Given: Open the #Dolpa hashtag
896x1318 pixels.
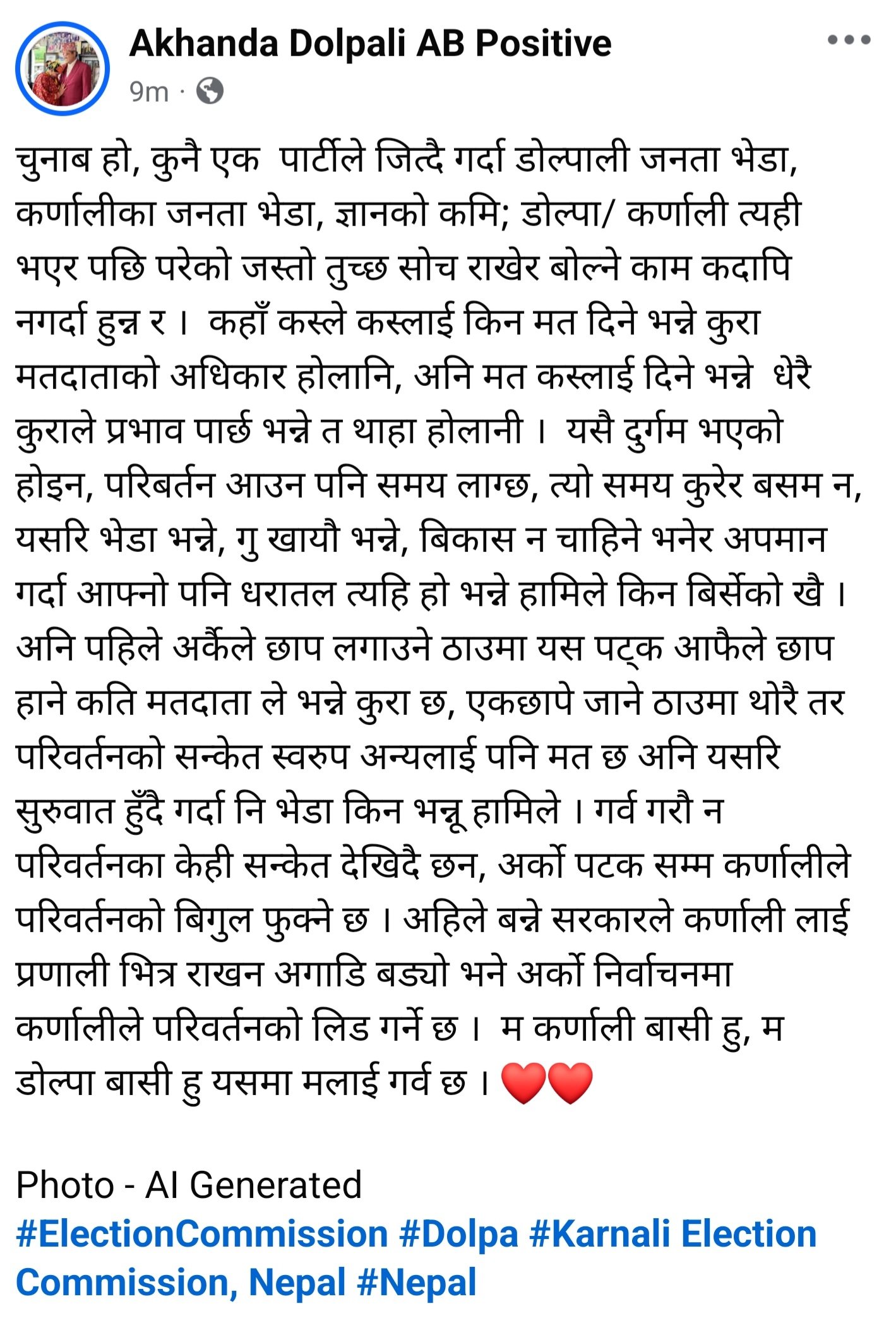Looking at the screenshot, I should click(x=459, y=1233).
